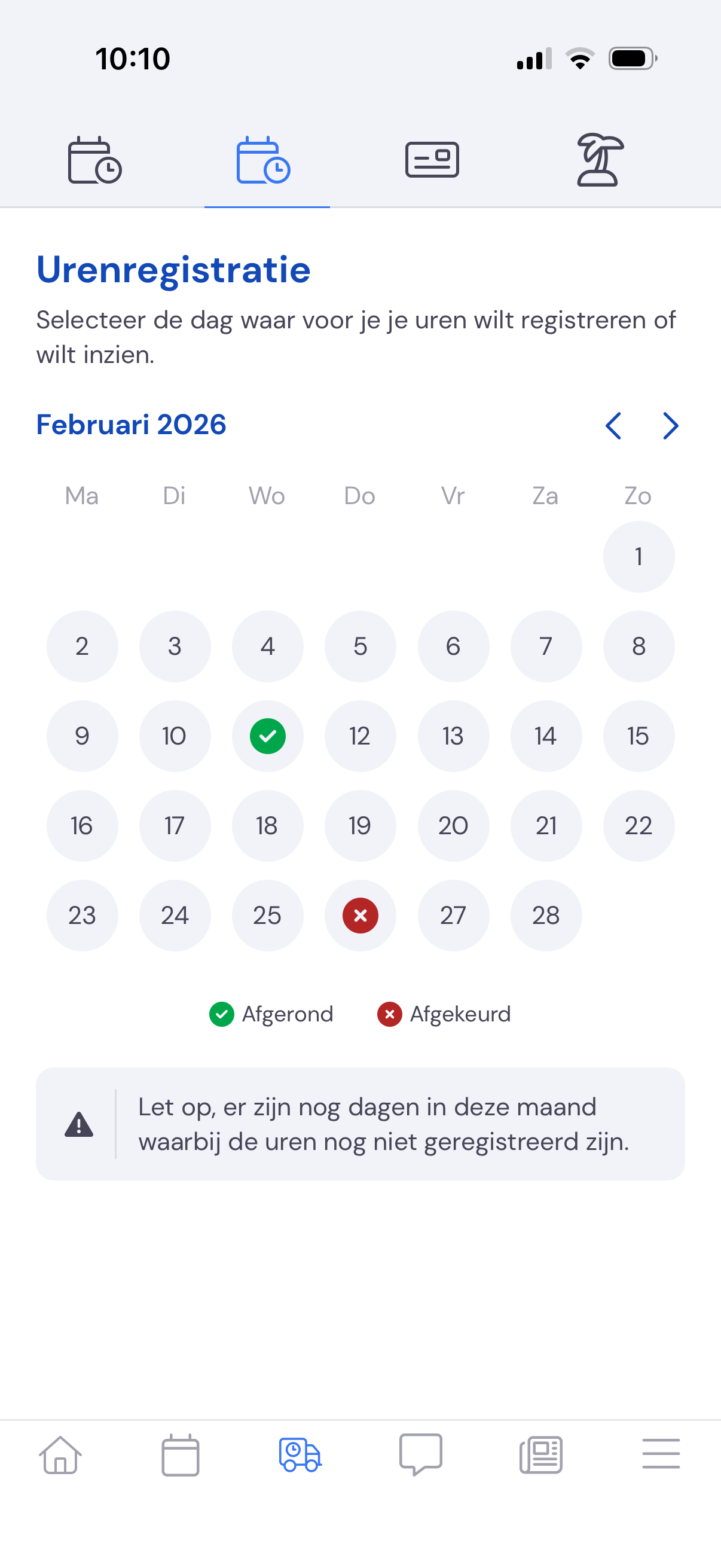
Task: Open the rejected day with red cross
Action: point(360,916)
